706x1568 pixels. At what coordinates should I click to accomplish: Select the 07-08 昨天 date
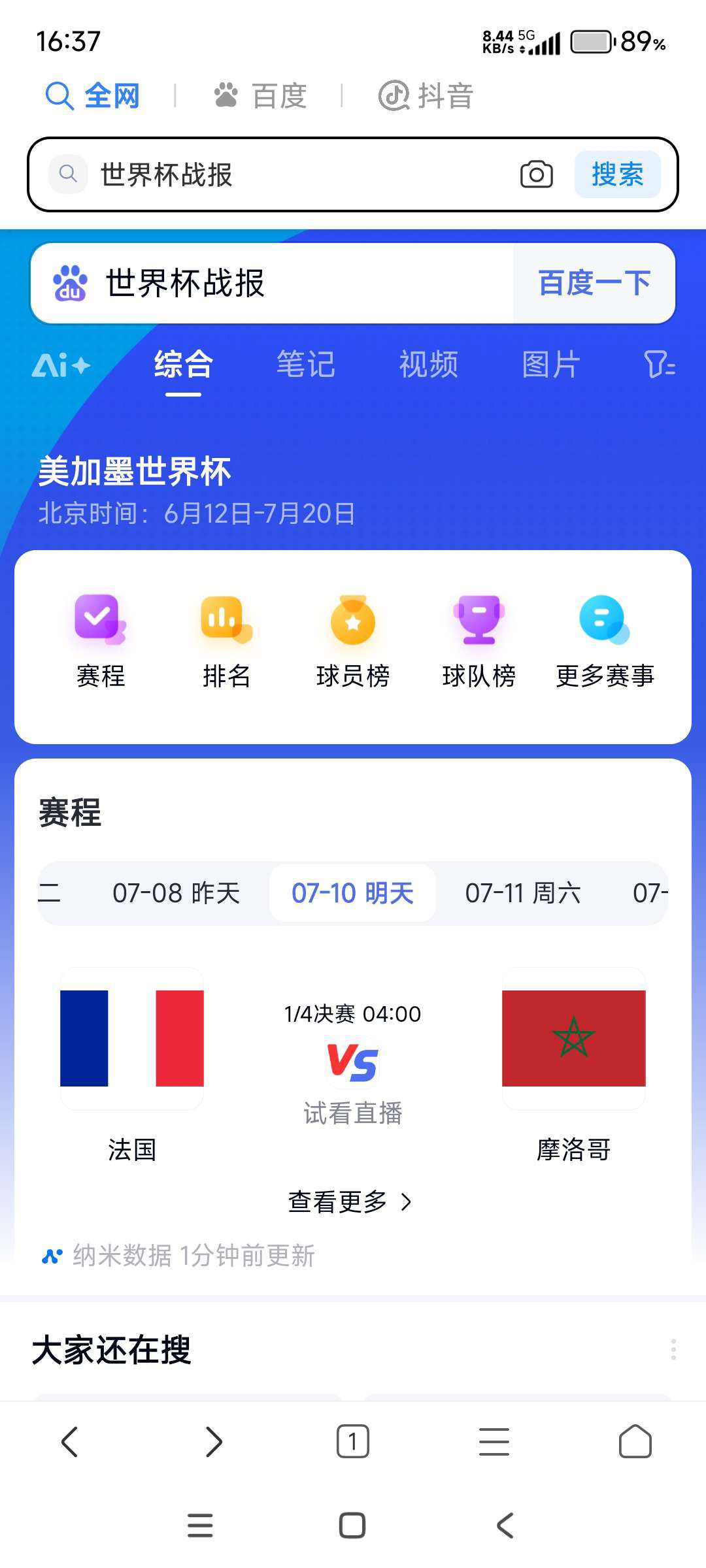[176, 893]
